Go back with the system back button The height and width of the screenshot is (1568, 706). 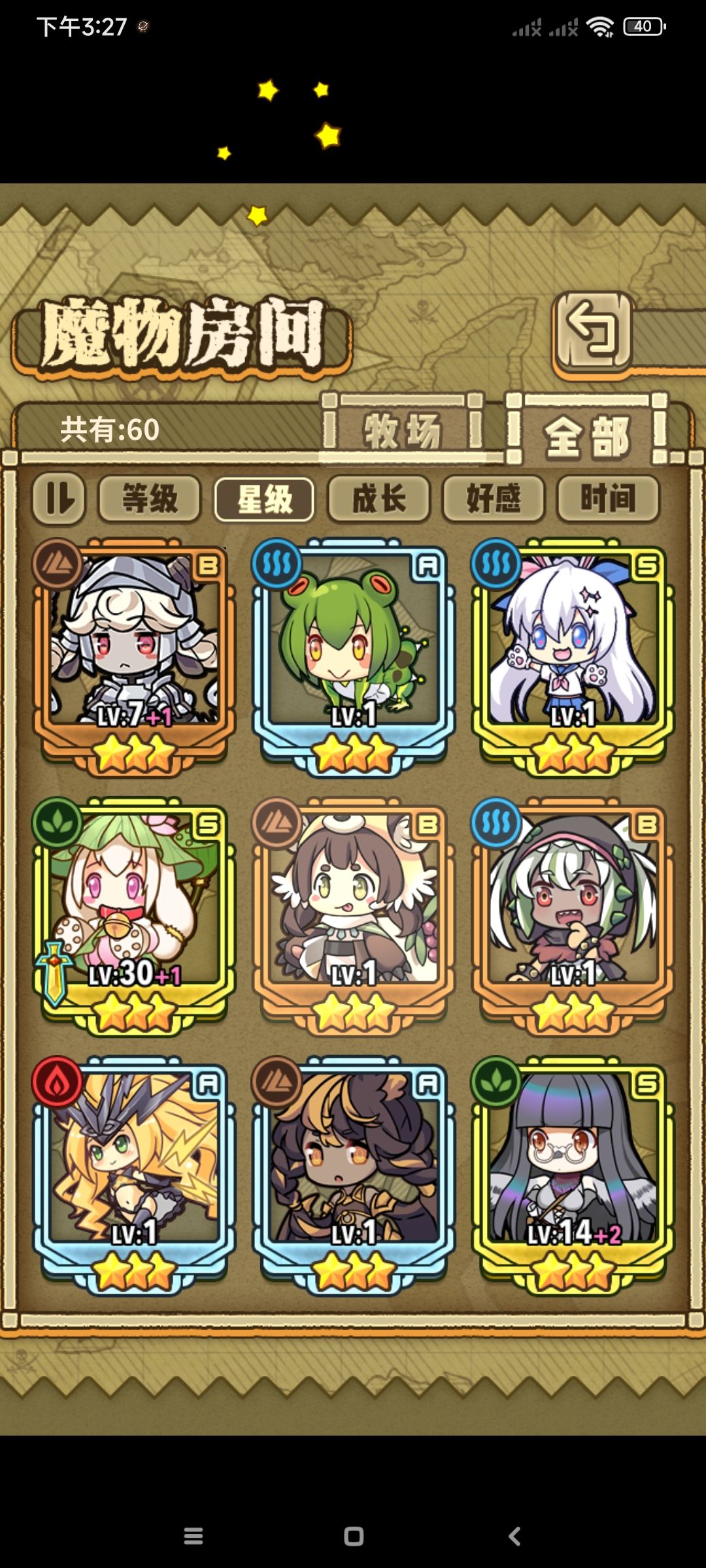point(514,1536)
